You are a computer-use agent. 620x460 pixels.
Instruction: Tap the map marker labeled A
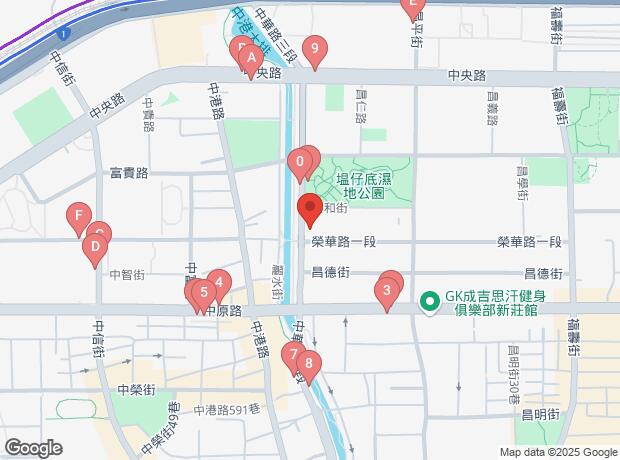[x=251, y=59]
